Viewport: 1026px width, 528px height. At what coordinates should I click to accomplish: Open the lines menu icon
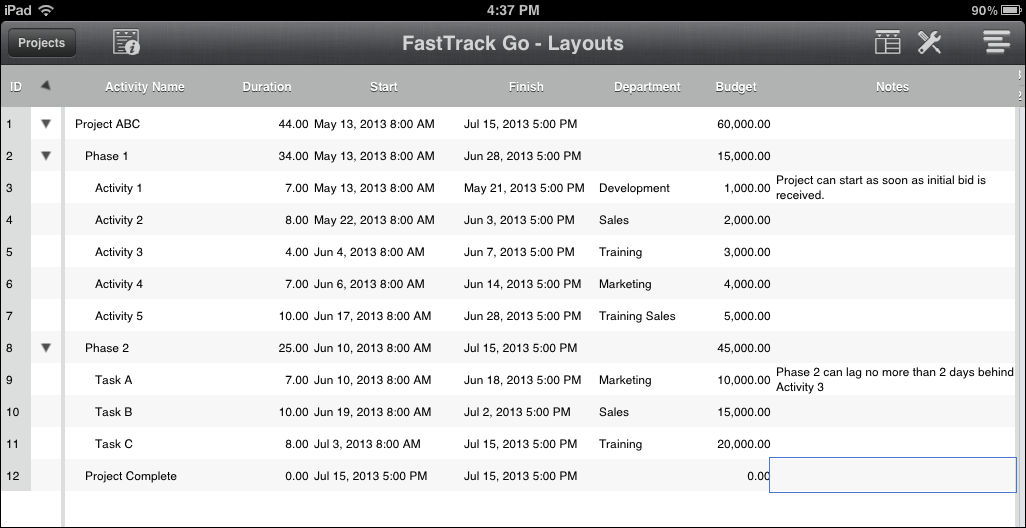[x=996, y=43]
